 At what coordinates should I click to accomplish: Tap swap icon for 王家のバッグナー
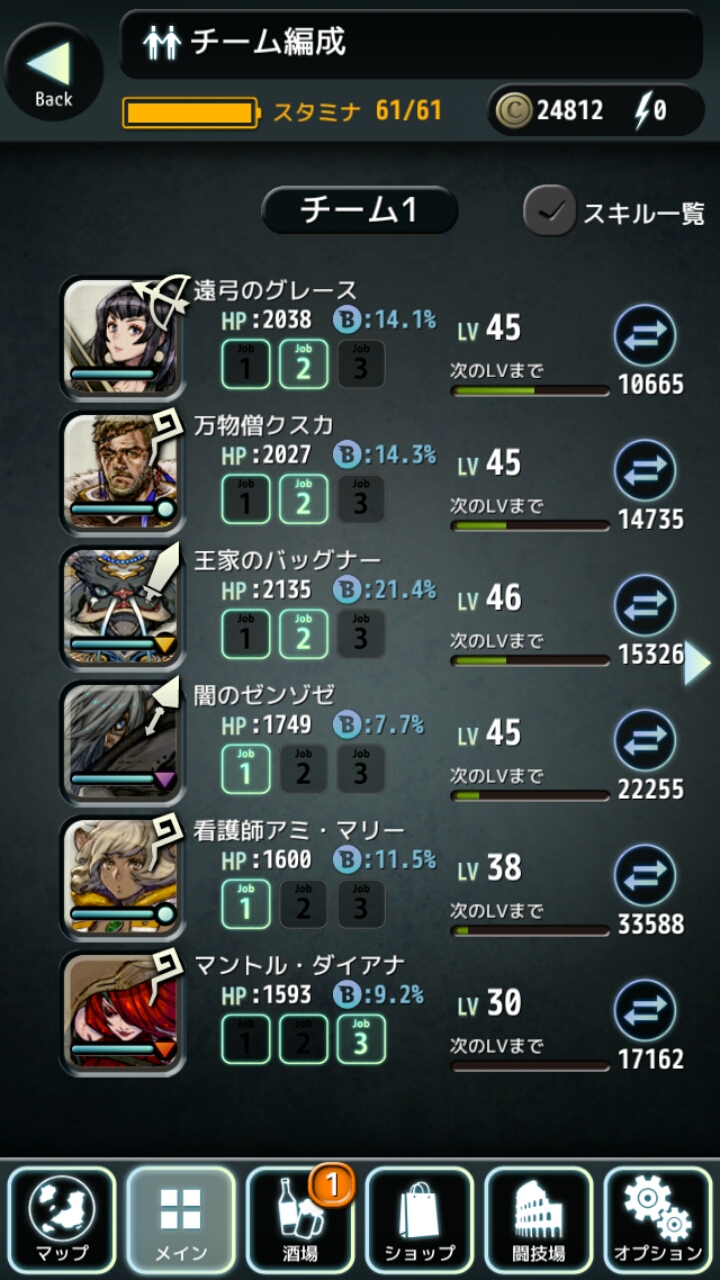[645, 606]
